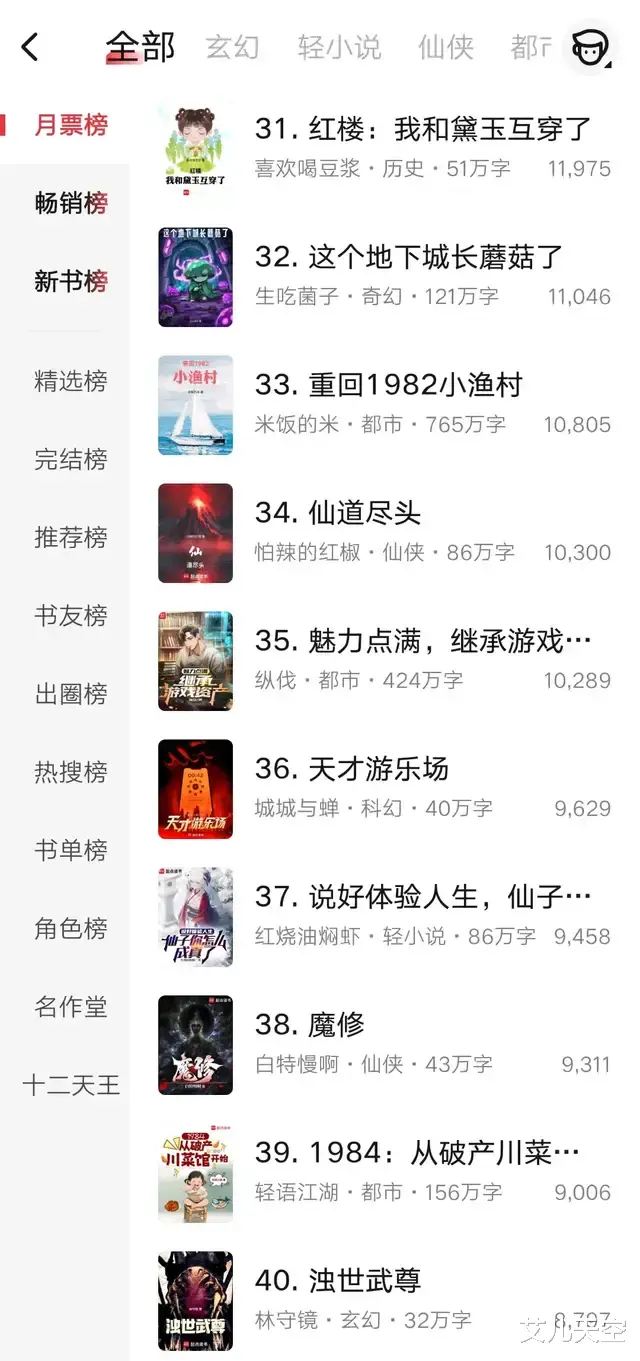Image resolution: width=640 pixels, height=1361 pixels.
Task: Open book 33 重回1982小渔村
Action: (389, 385)
